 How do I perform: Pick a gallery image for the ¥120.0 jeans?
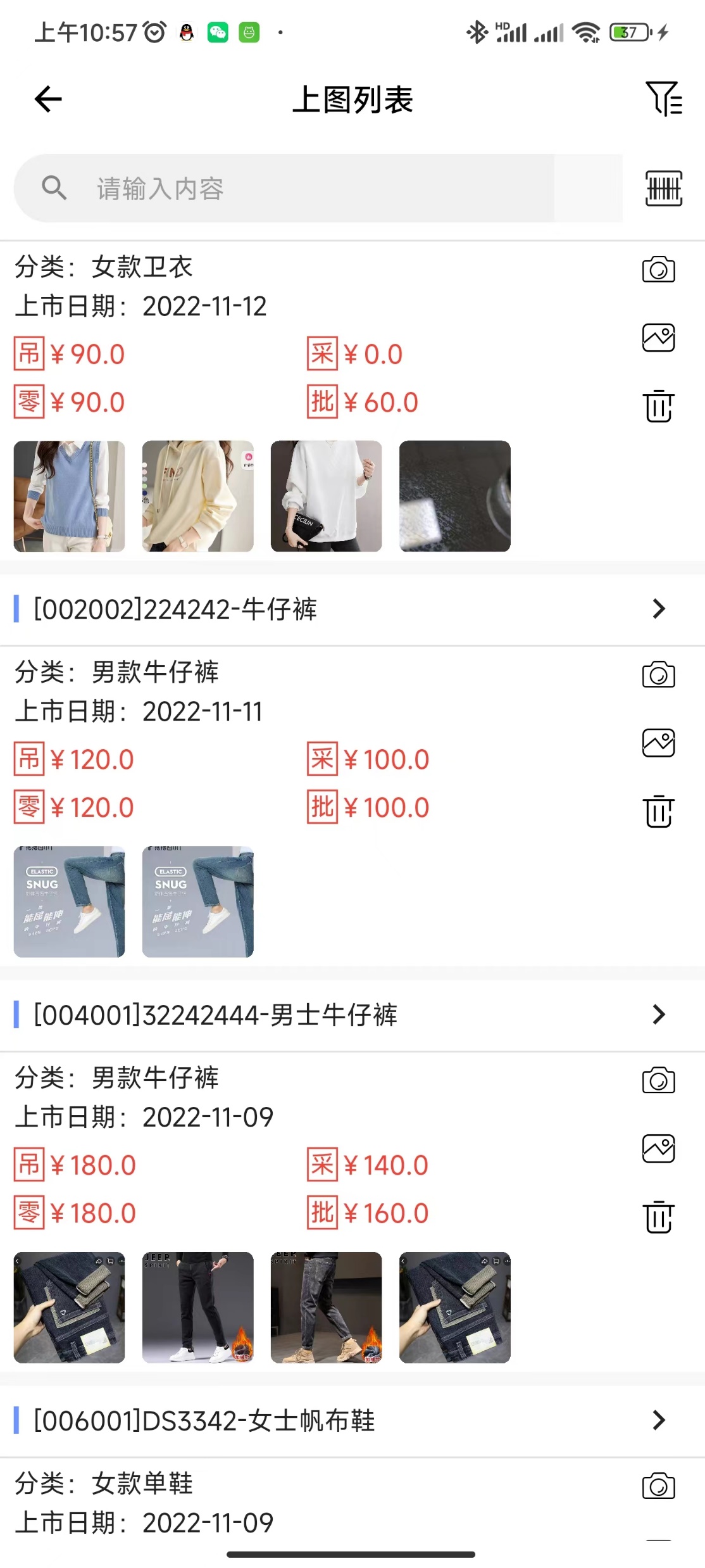click(658, 743)
